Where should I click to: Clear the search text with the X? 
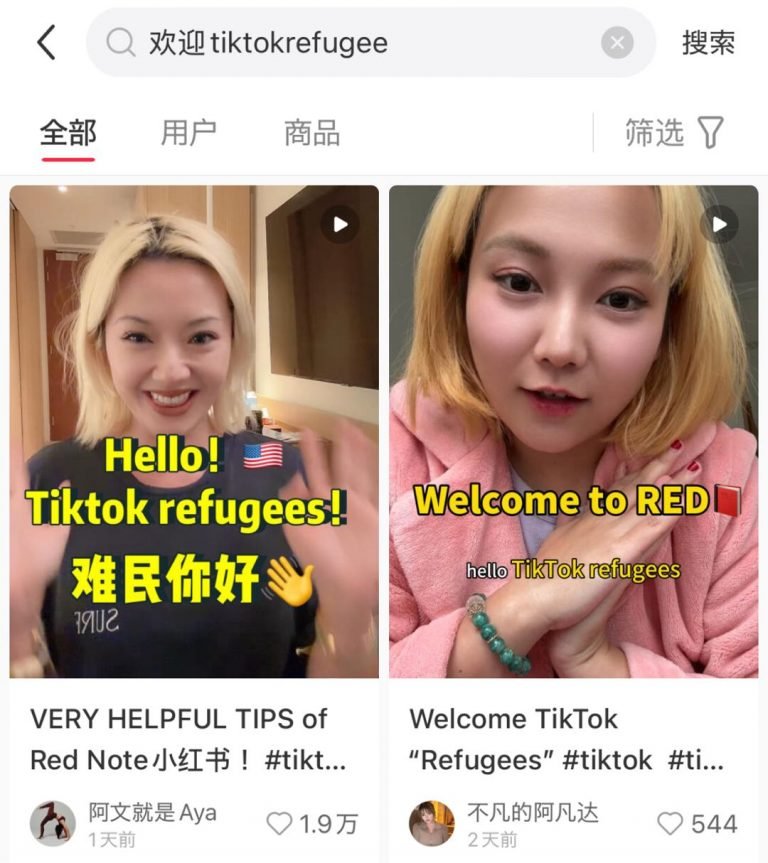617,43
